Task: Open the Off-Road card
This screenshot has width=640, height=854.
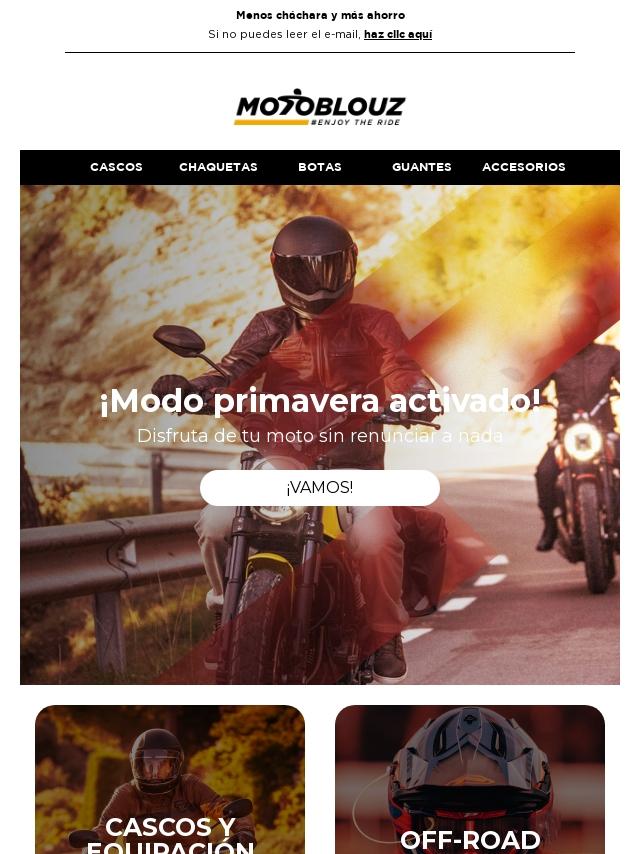Action: pyautogui.click(x=470, y=779)
